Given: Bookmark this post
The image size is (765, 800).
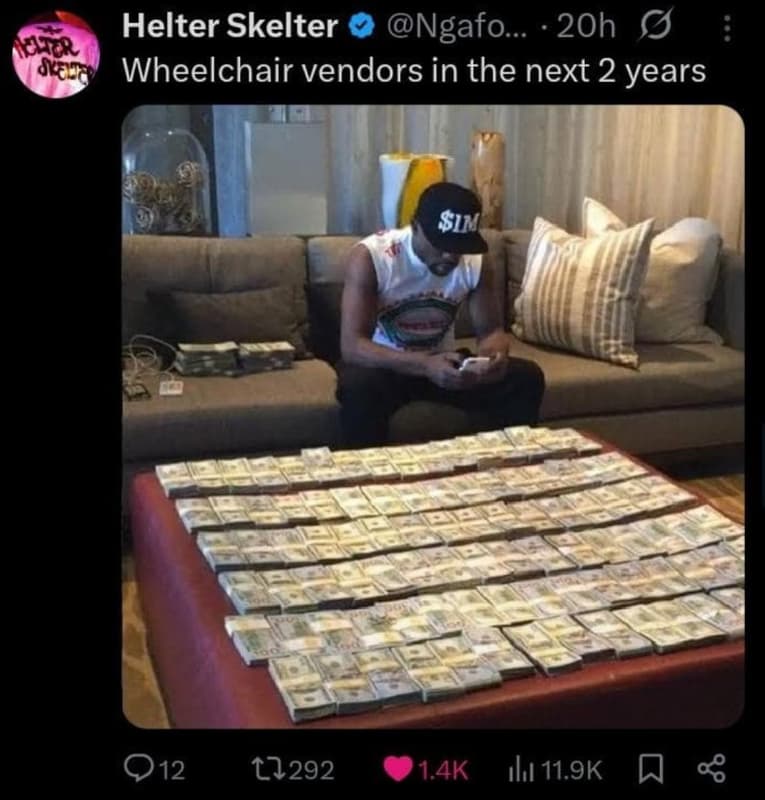Looking at the screenshot, I should pyautogui.click(x=649, y=768).
